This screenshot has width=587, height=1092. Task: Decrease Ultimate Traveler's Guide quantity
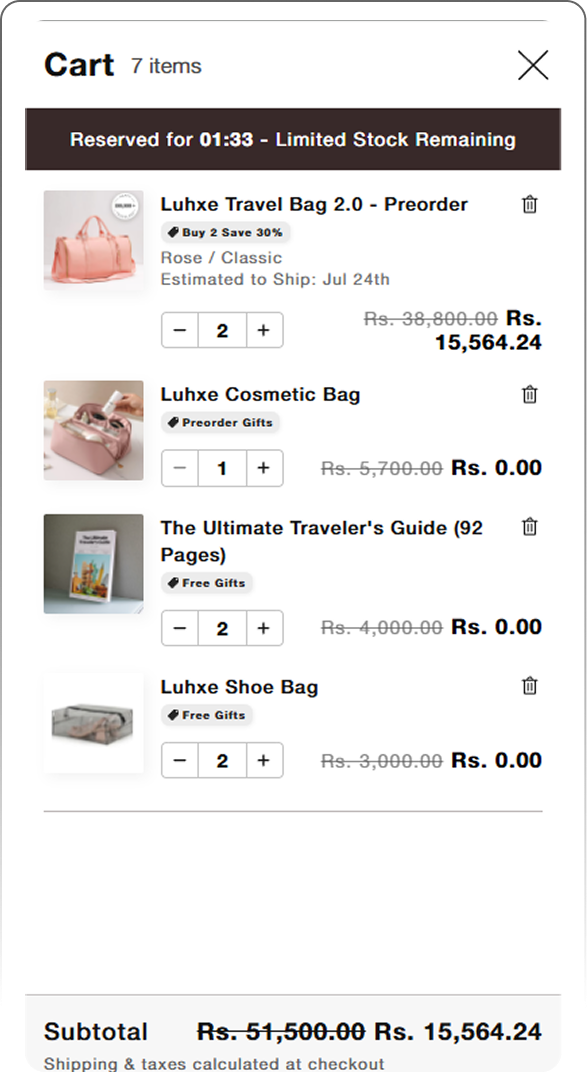(180, 628)
